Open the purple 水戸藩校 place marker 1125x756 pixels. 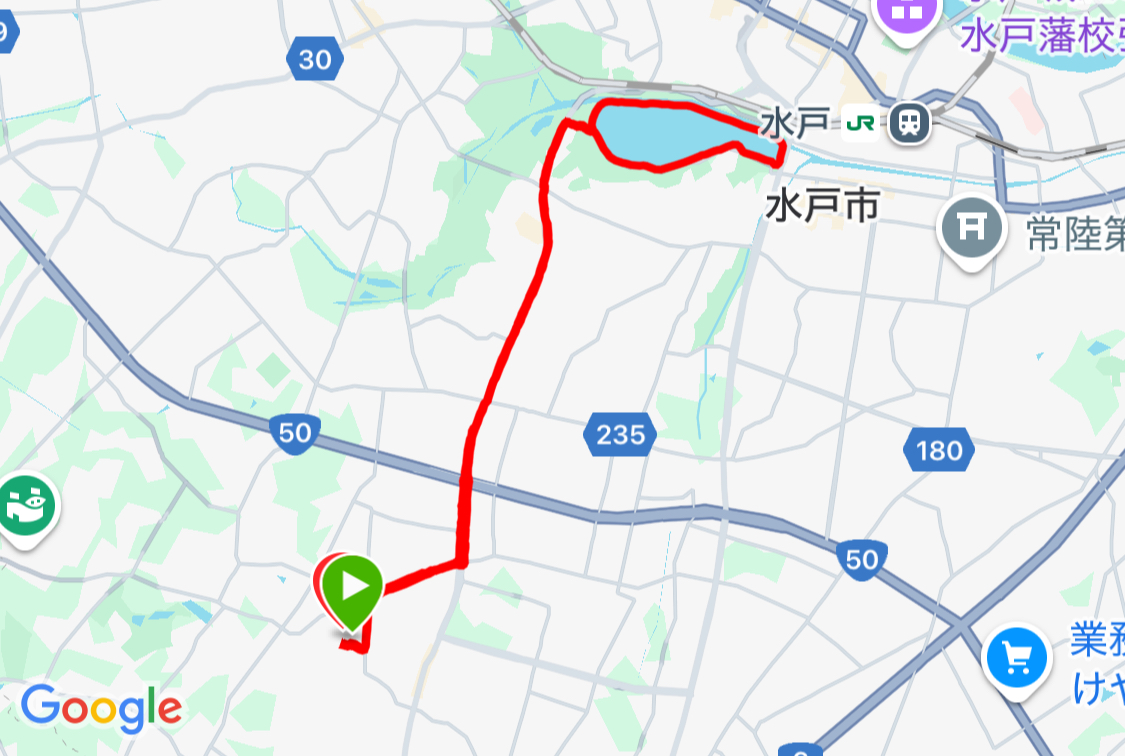(x=907, y=14)
